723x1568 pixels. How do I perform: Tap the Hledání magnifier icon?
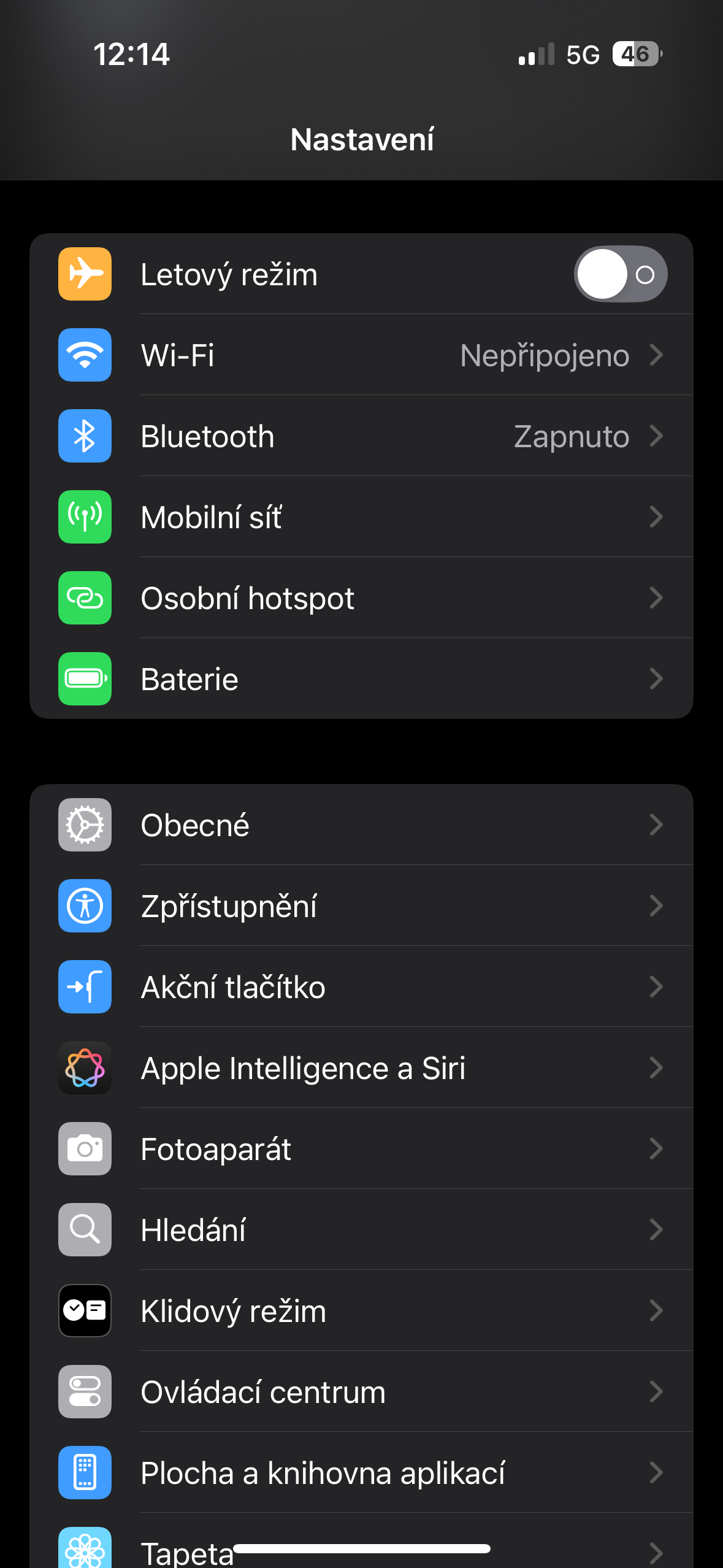(85, 1229)
